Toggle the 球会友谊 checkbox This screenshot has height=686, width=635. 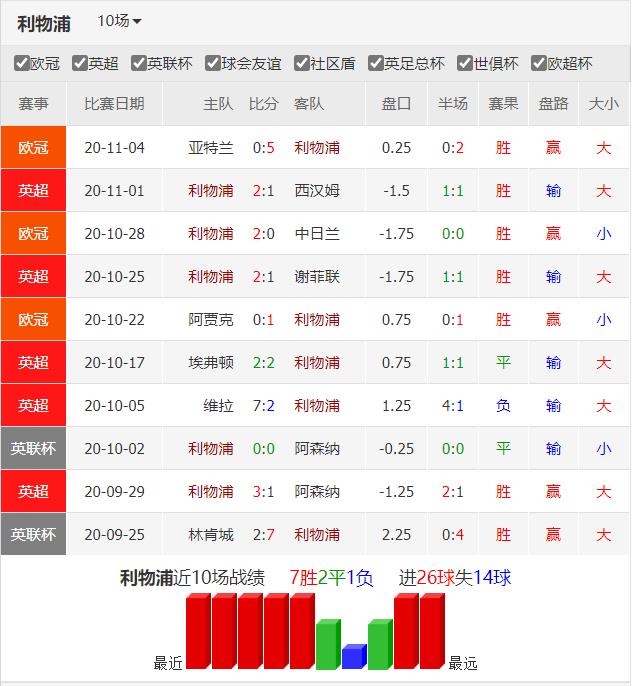pos(213,63)
